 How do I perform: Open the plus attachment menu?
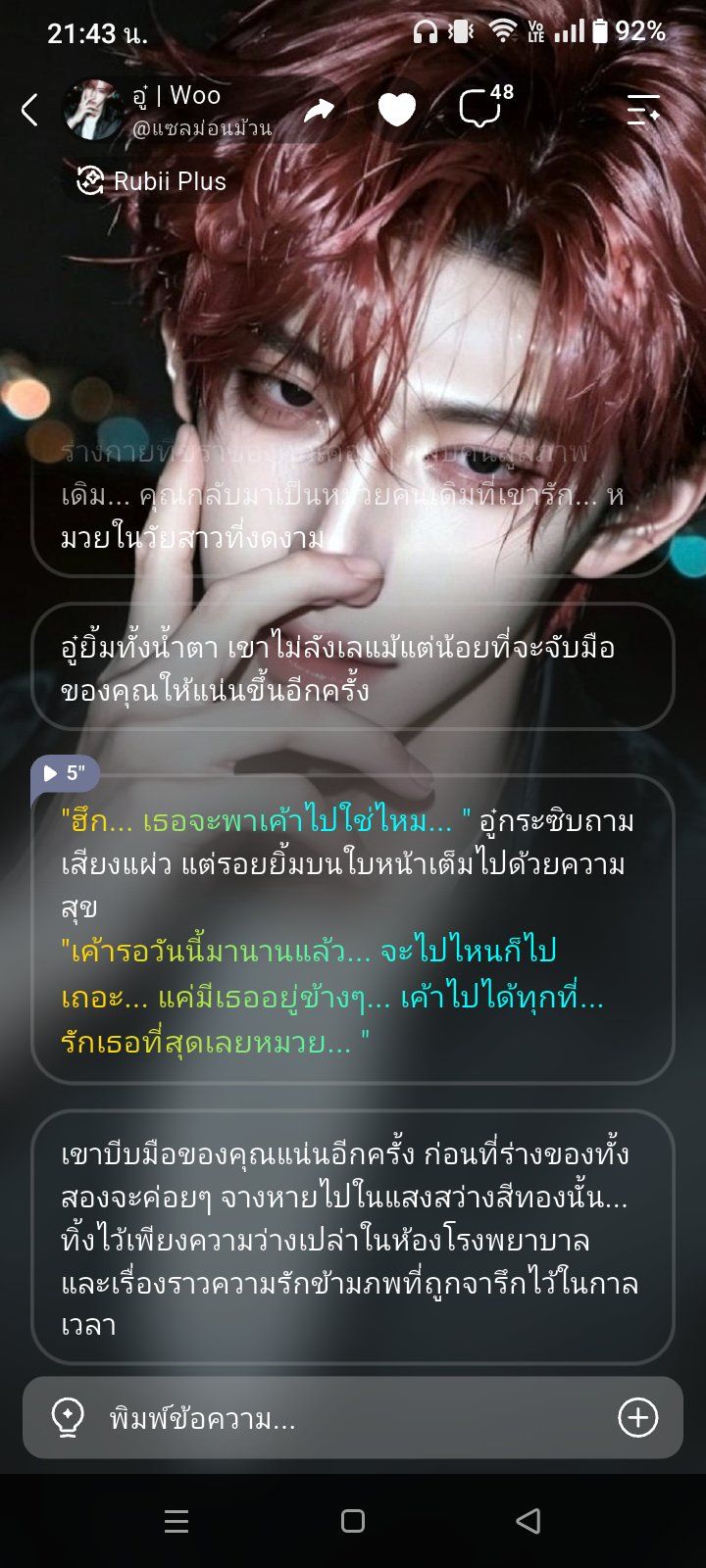tap(637, 1417)
